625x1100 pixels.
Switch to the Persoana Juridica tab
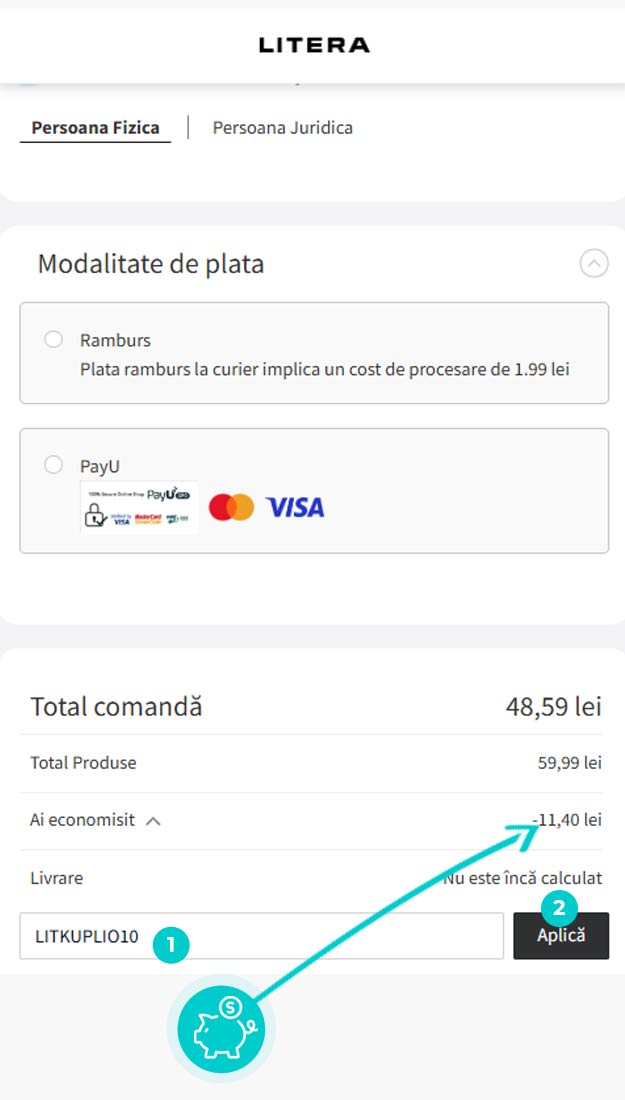point(283,128)
